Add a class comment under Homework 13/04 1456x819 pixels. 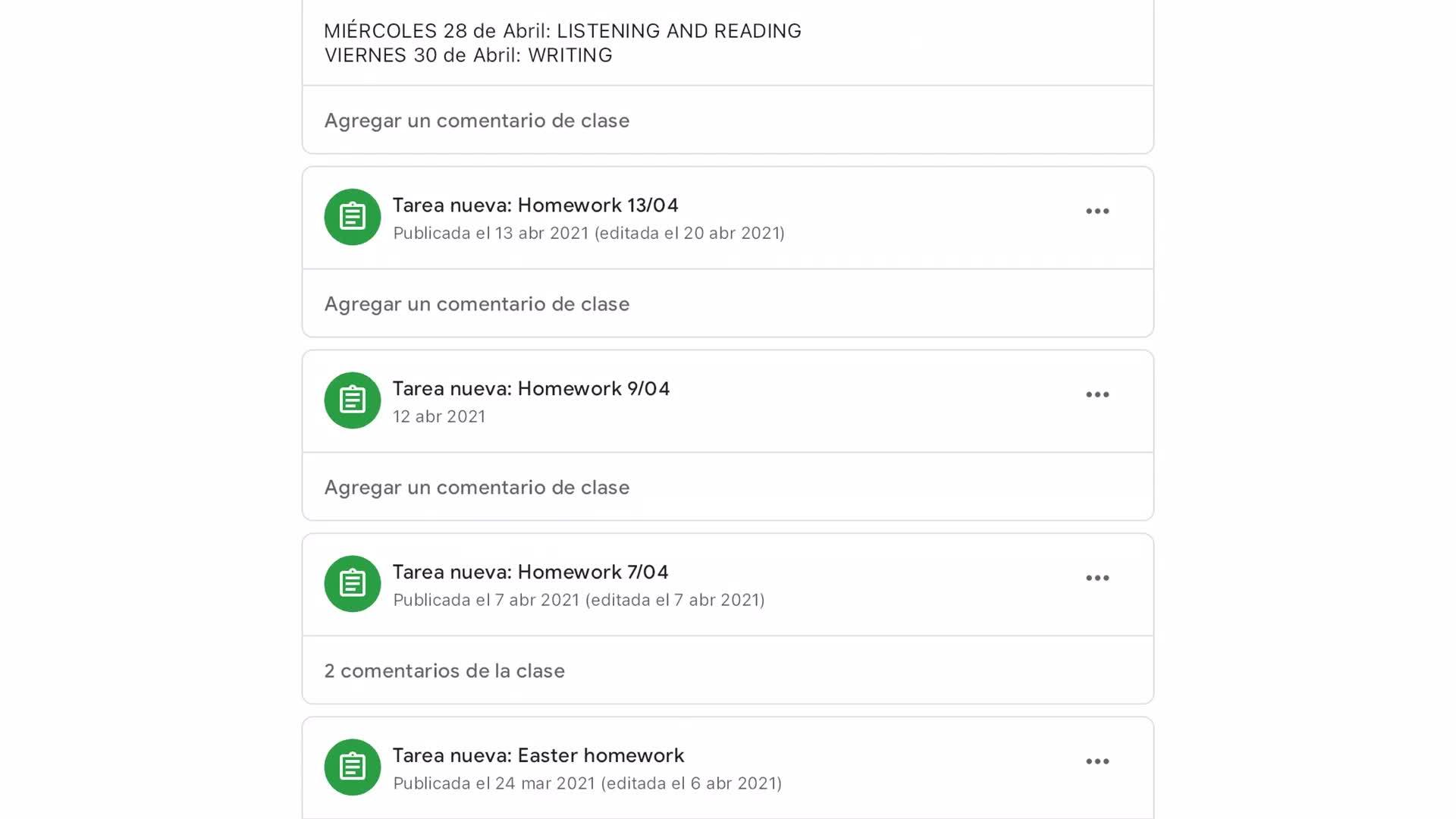tap(477, 304)
